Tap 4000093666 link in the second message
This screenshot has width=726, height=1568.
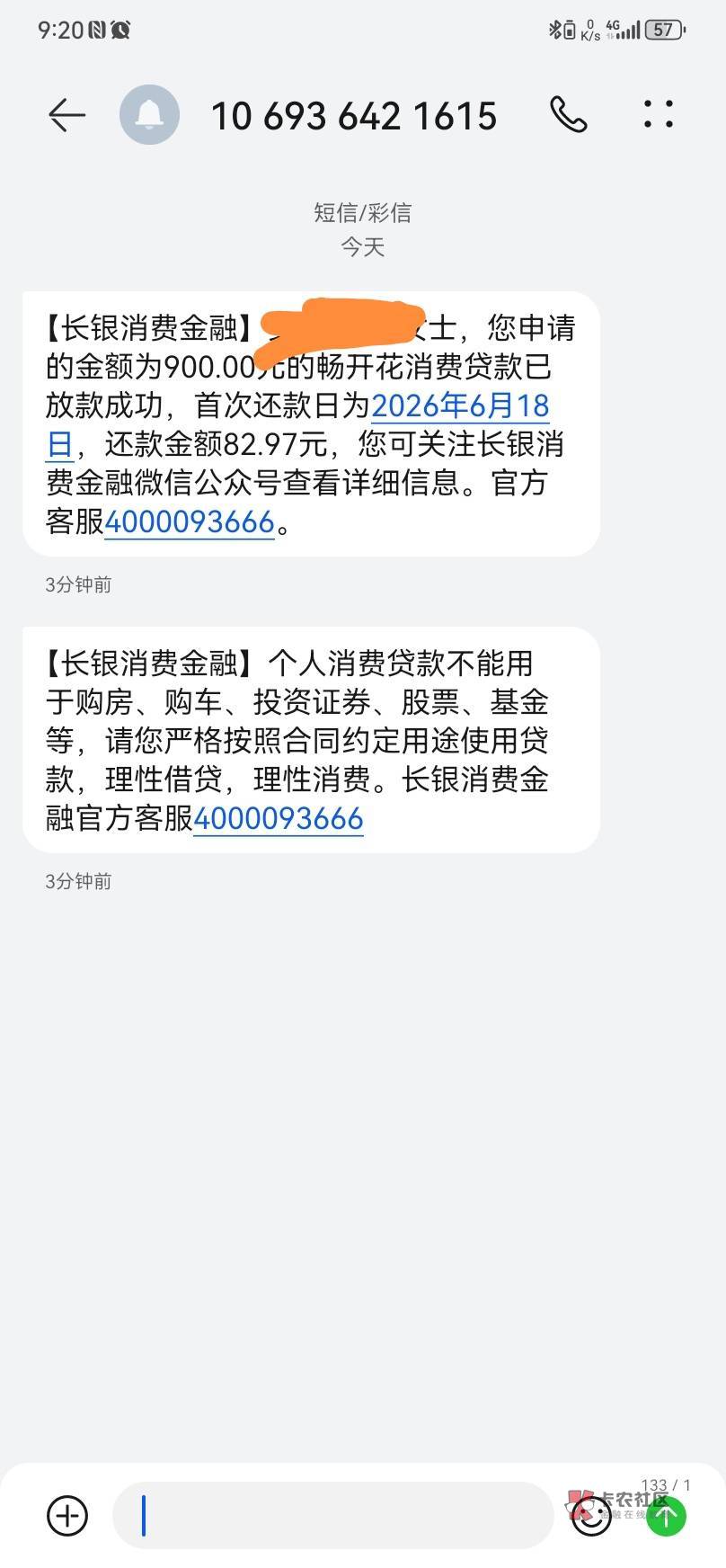pos(279,818)
